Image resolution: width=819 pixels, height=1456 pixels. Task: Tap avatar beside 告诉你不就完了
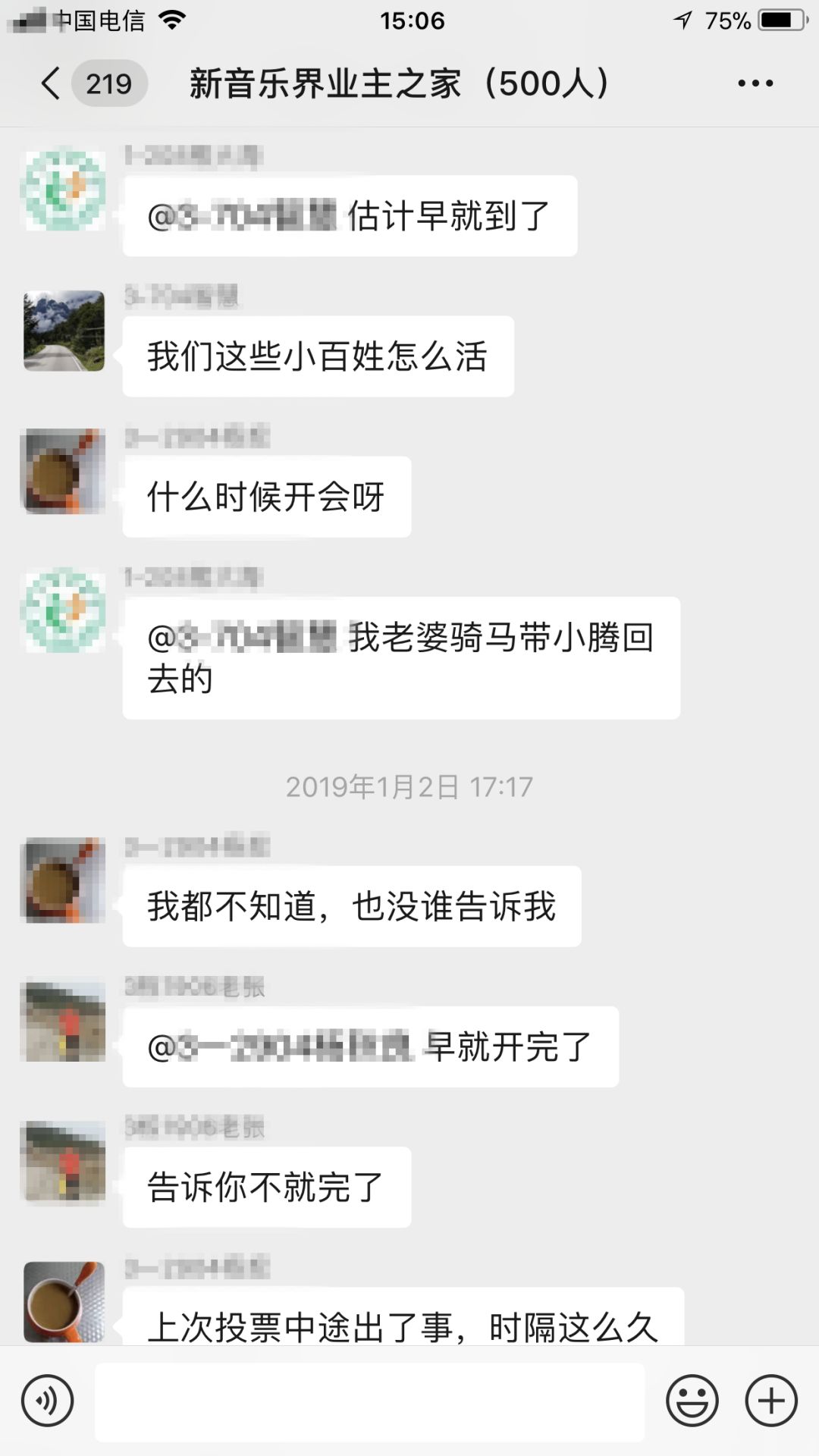point(64,1162)
